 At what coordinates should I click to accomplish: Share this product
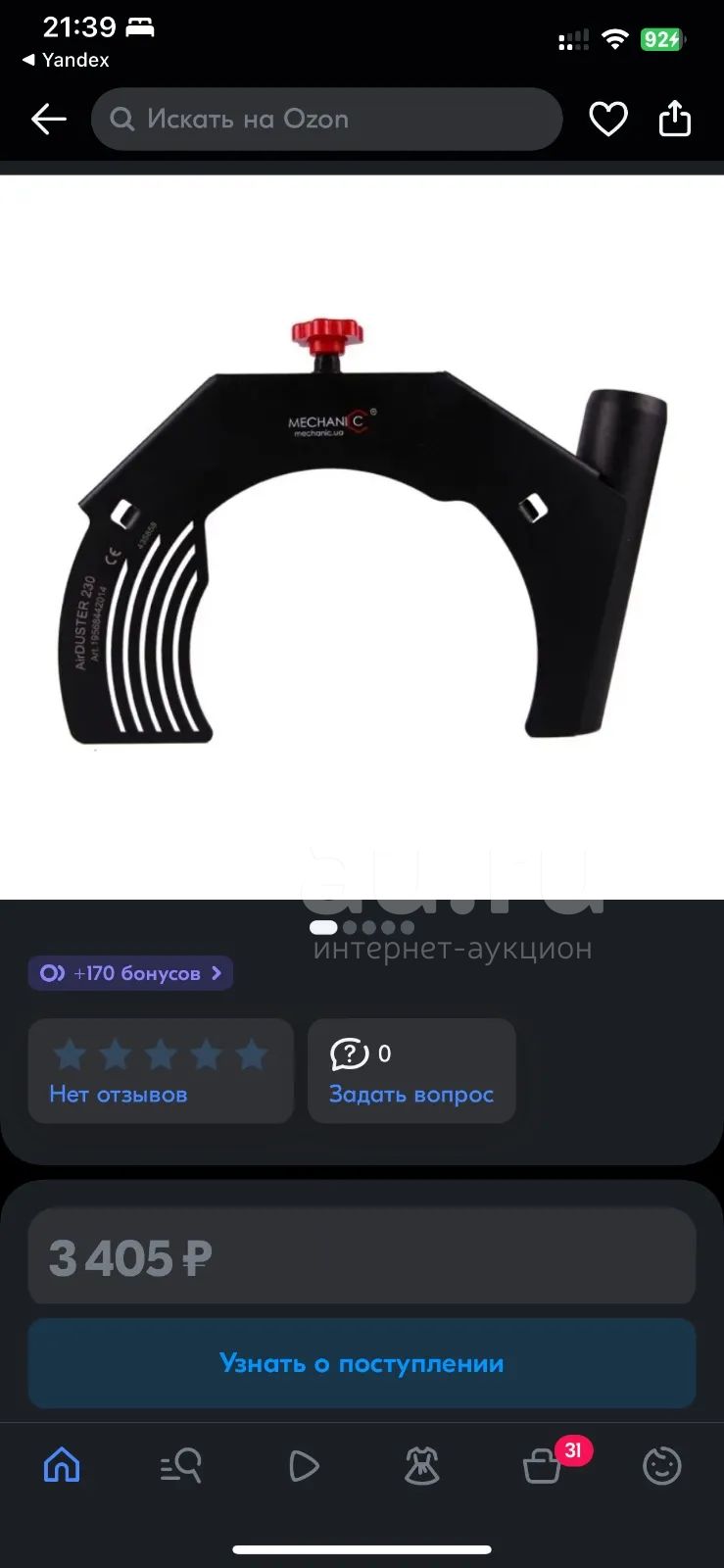pyautogui.click(x=675, y=119)
